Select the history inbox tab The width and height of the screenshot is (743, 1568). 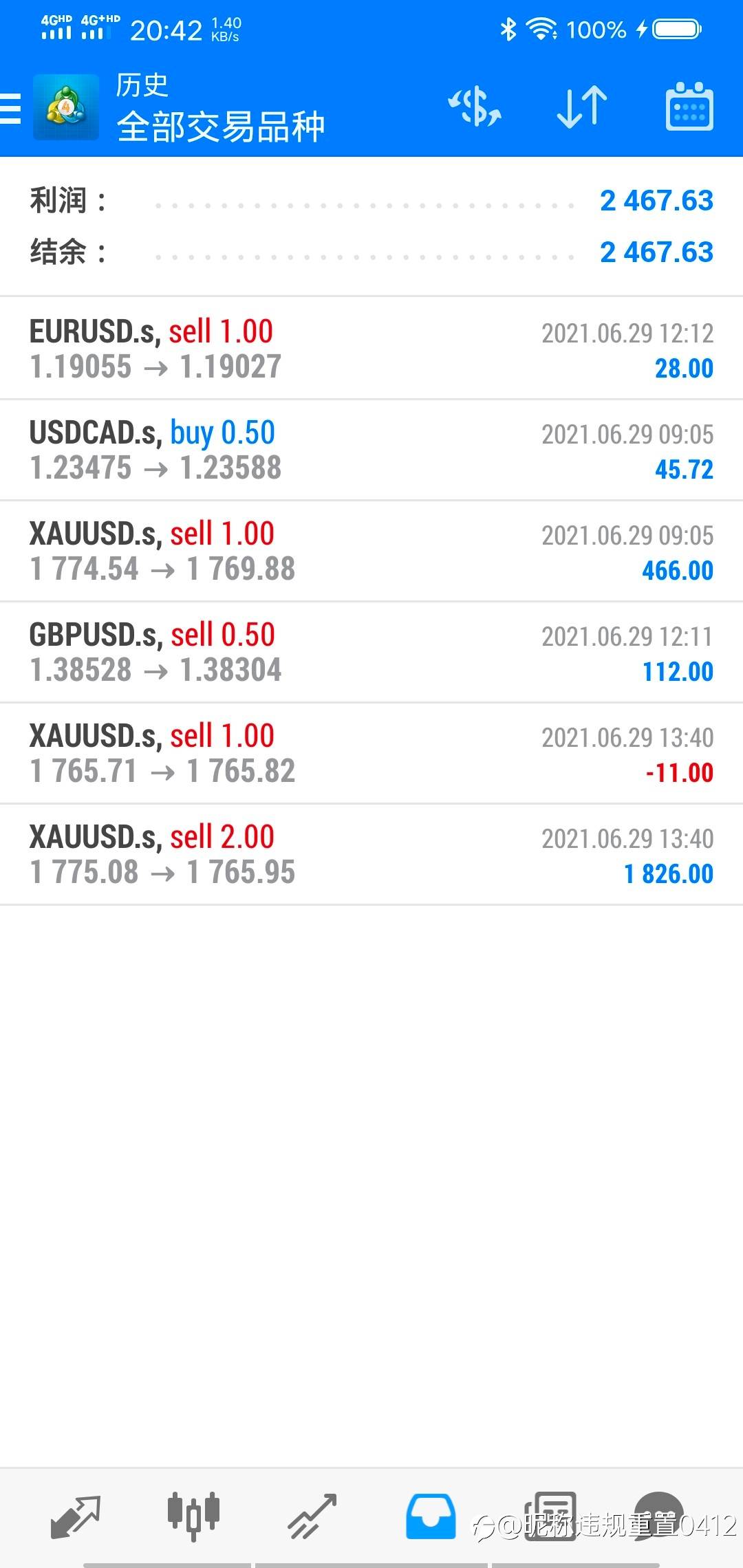pos(431,1516)
